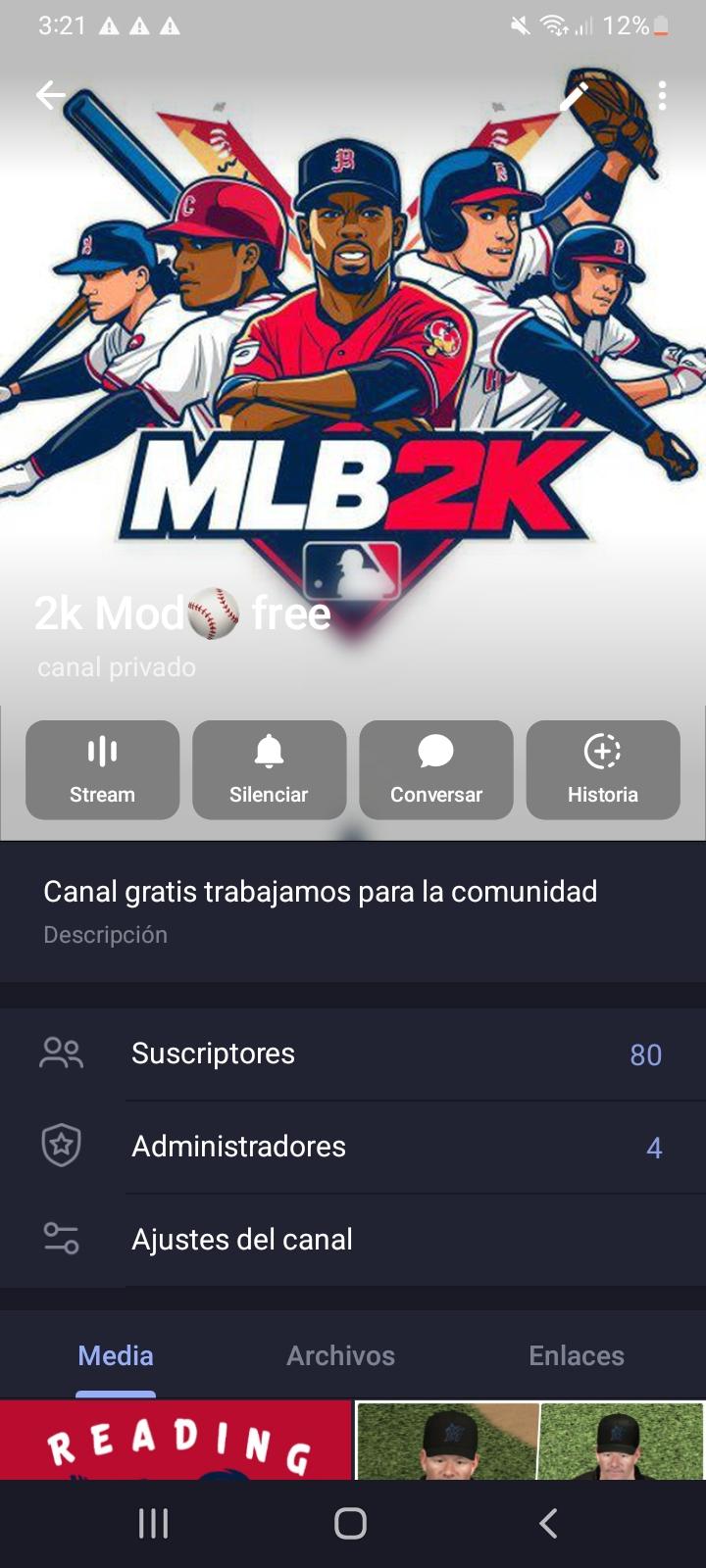Image resolution: width=706 pixels, height=1568 pixels.
Task: Go back using the top arrow
Action: 50,95
